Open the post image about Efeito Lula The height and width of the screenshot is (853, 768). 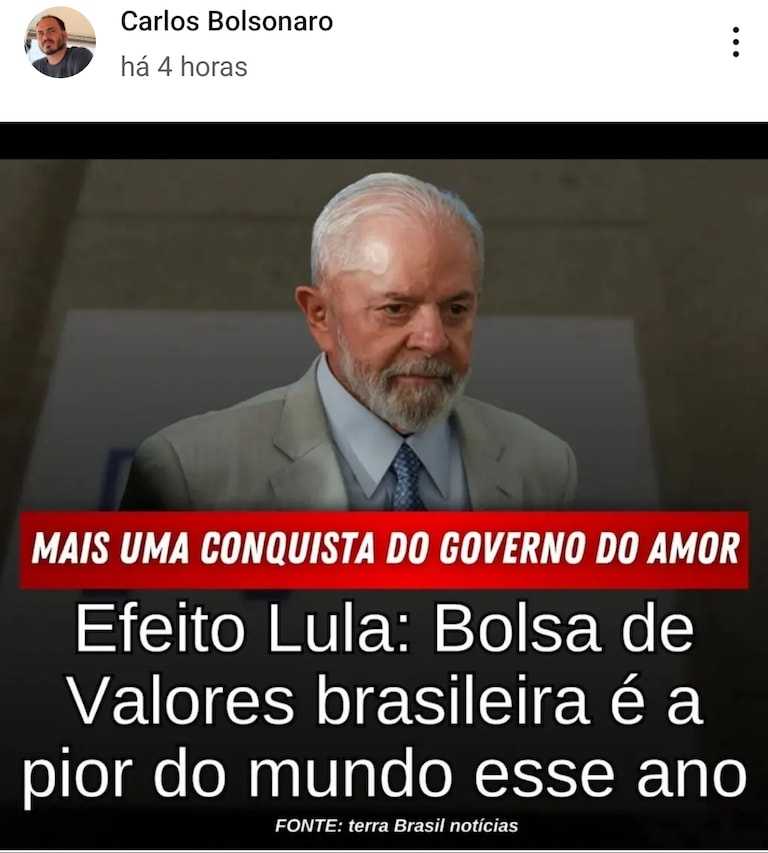[384, 485]
